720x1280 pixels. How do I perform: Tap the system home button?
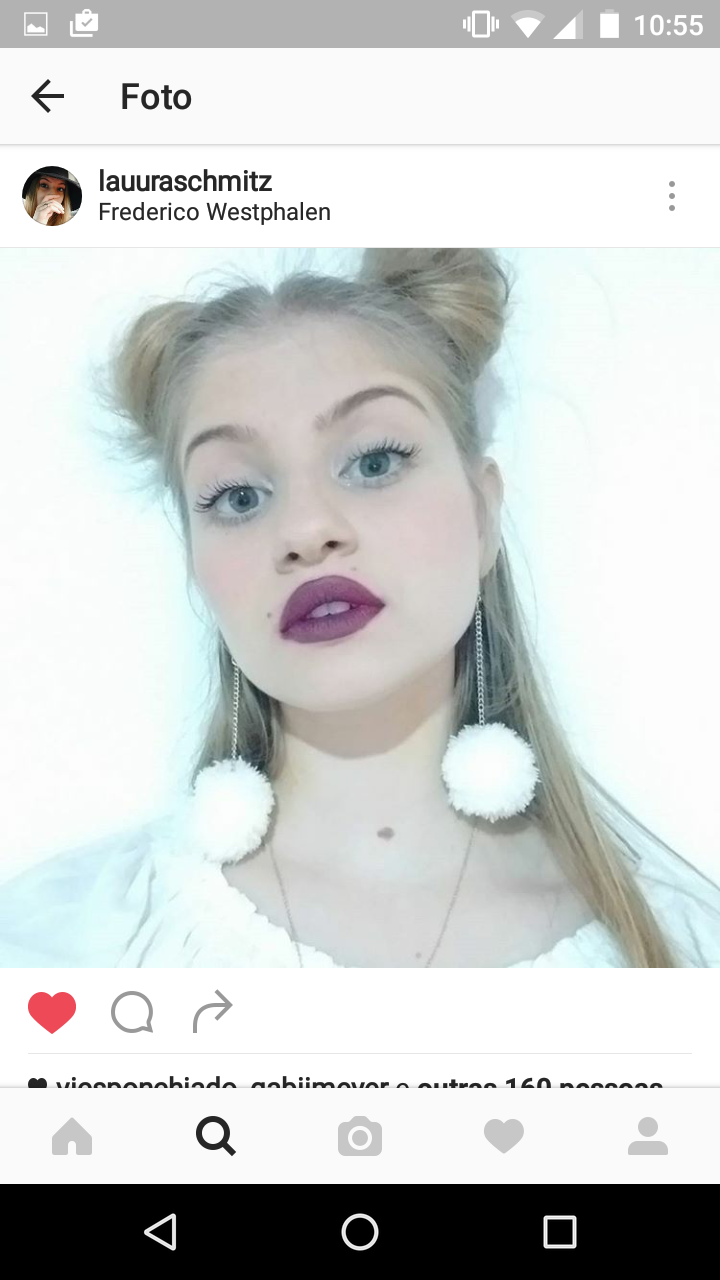(360, 1232)
